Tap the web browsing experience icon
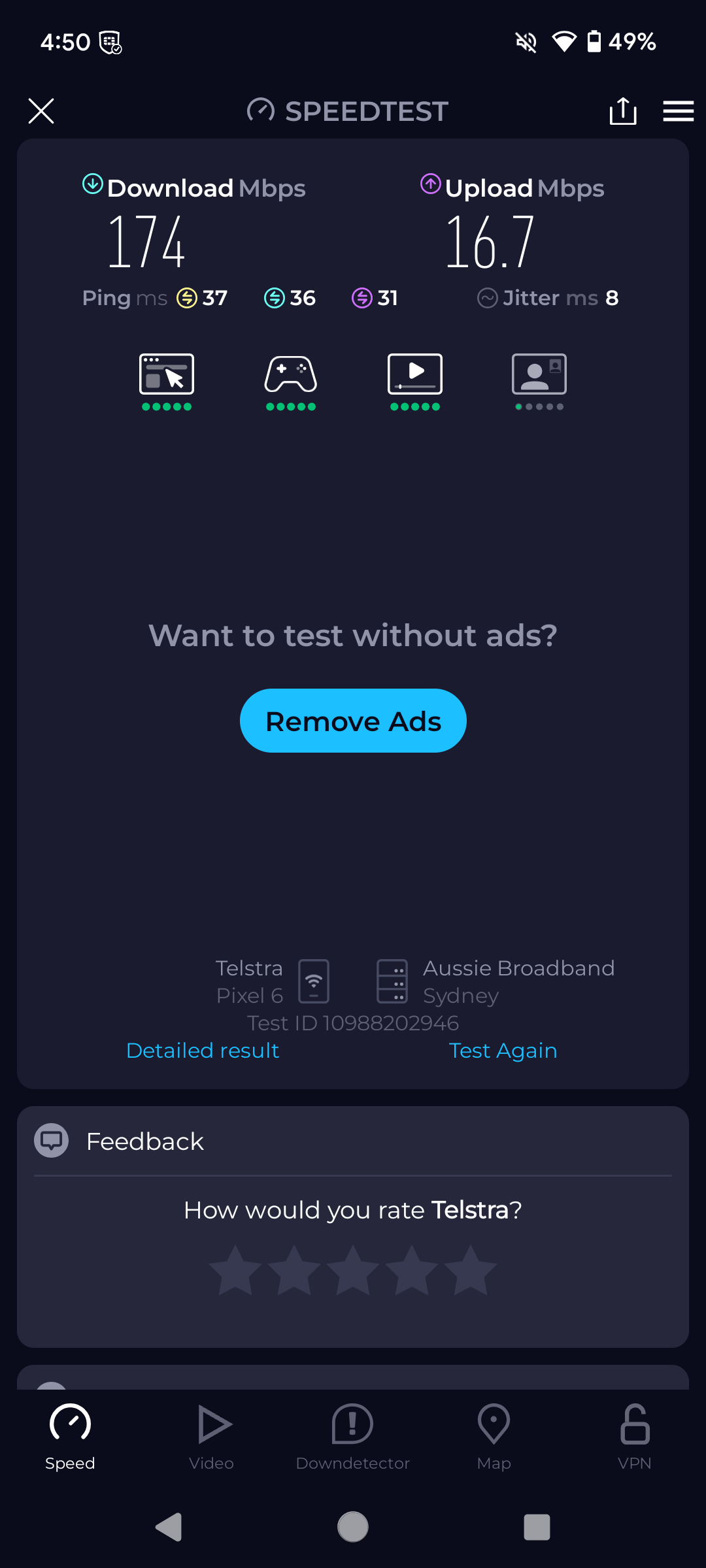 [167, 376]
